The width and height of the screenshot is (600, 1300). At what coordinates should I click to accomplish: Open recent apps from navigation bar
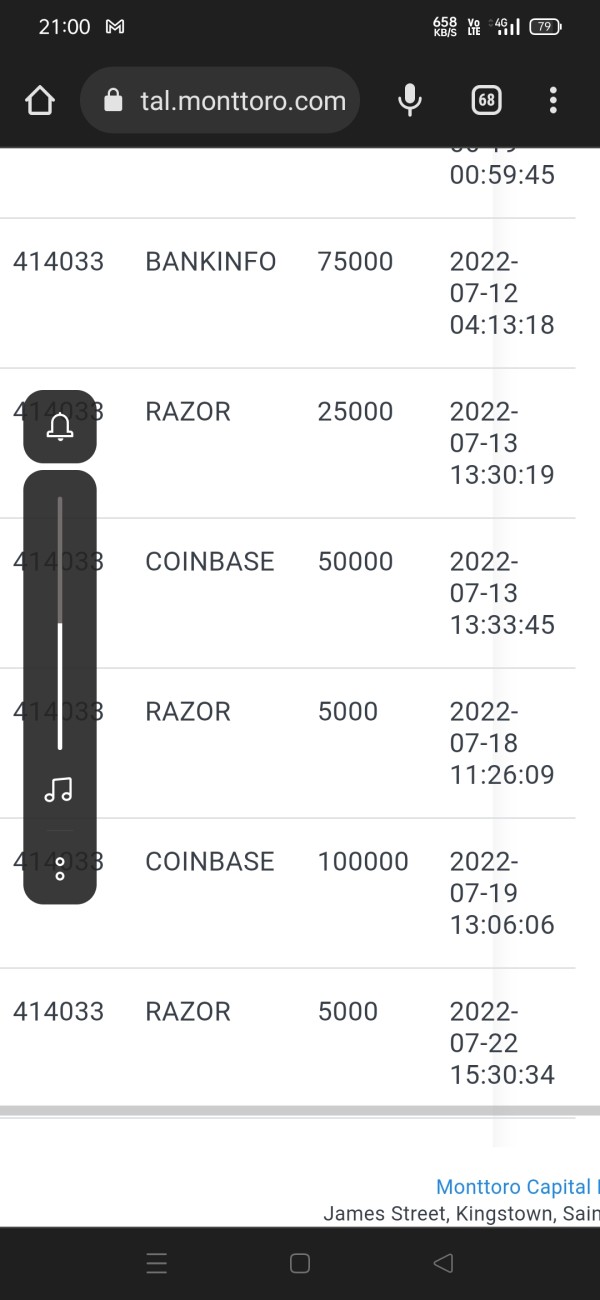157,1263
